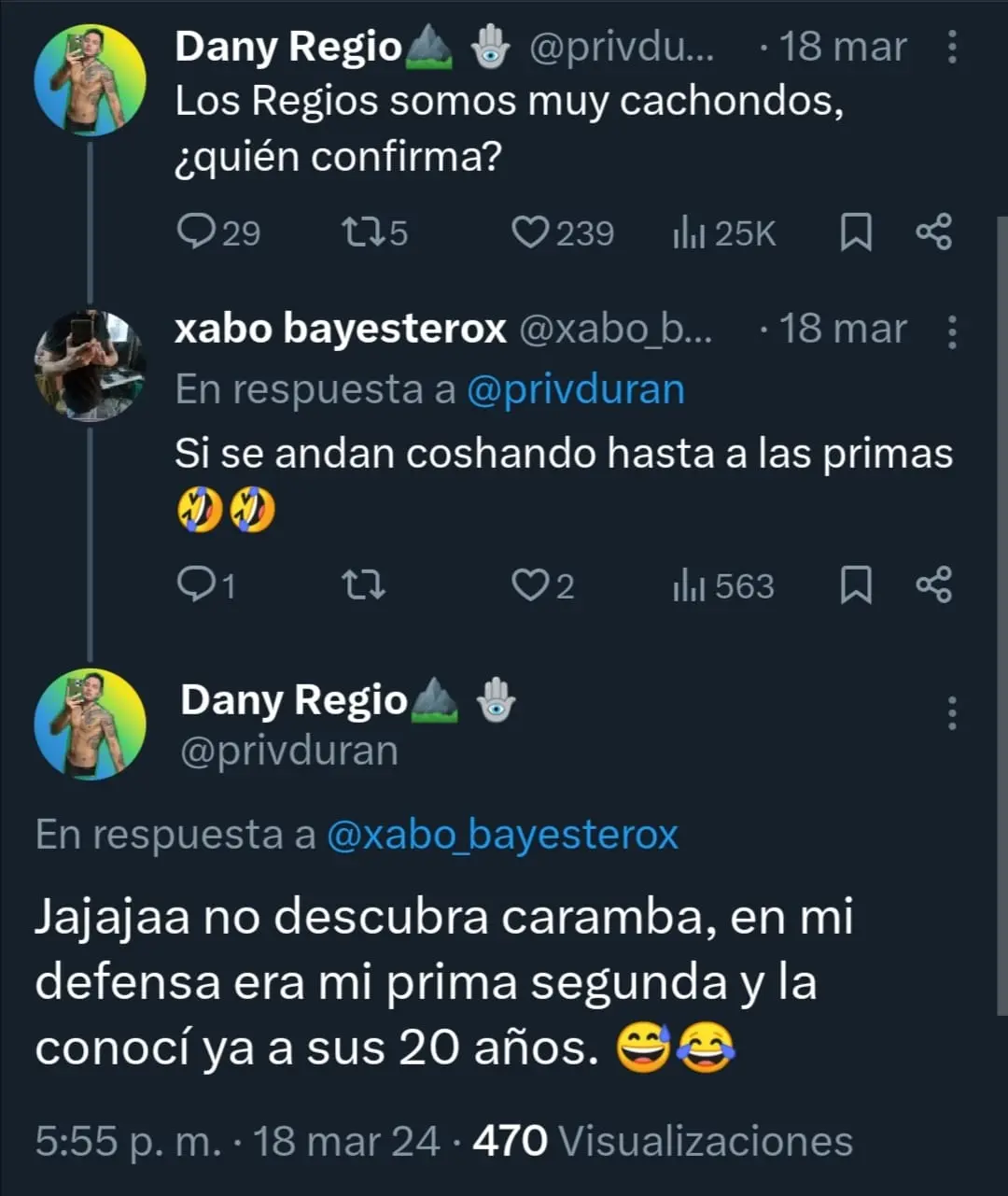Share Dany Regio's 'Los Regios' tweet

pos(933,232)
